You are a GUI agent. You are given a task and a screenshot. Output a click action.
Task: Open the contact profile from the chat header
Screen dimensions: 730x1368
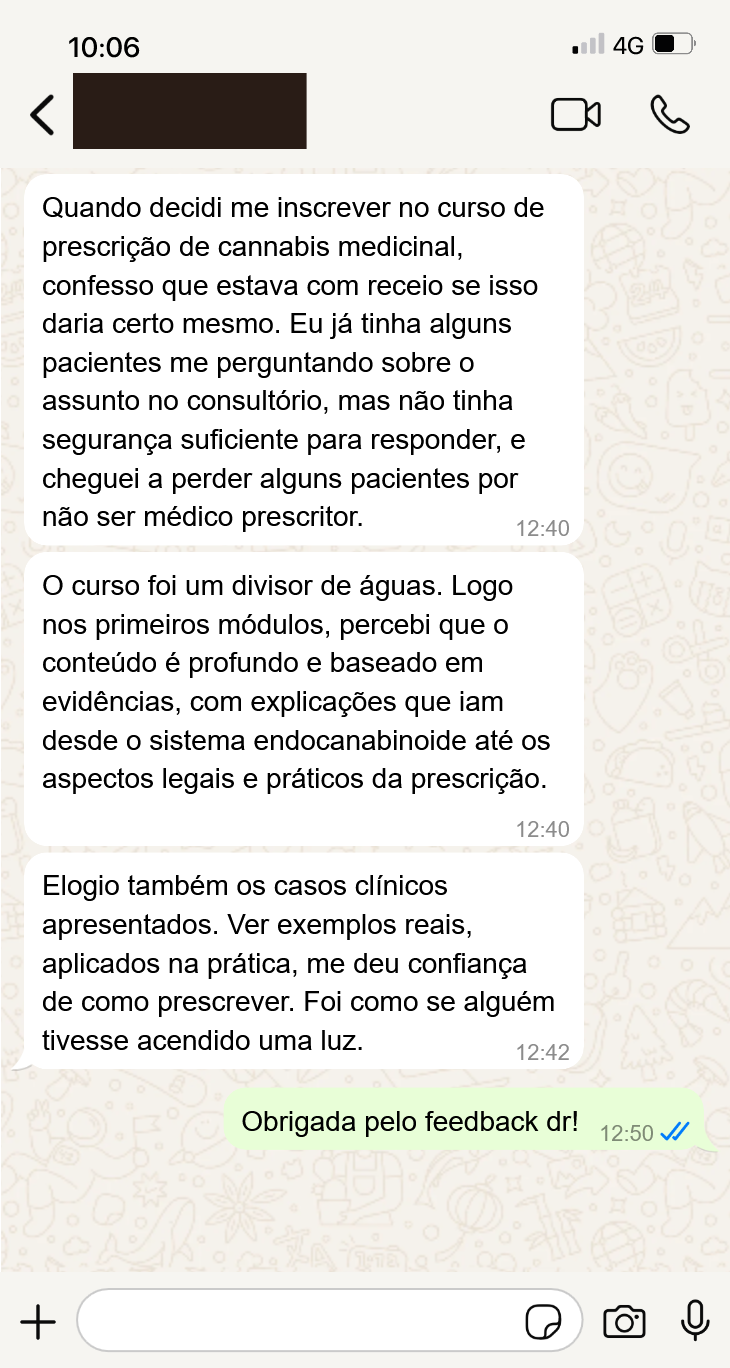point(190,113)
